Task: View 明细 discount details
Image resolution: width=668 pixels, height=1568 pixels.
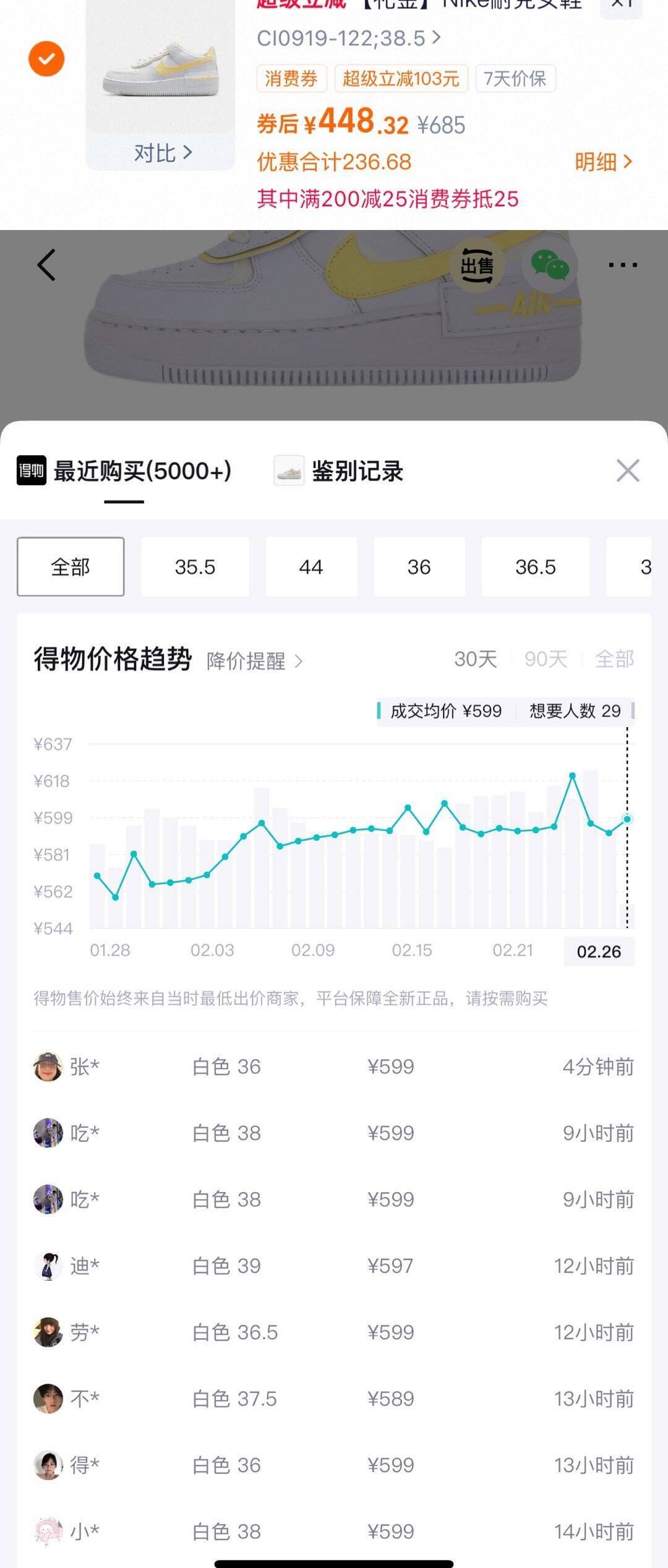Action: (x=603, y=162)
